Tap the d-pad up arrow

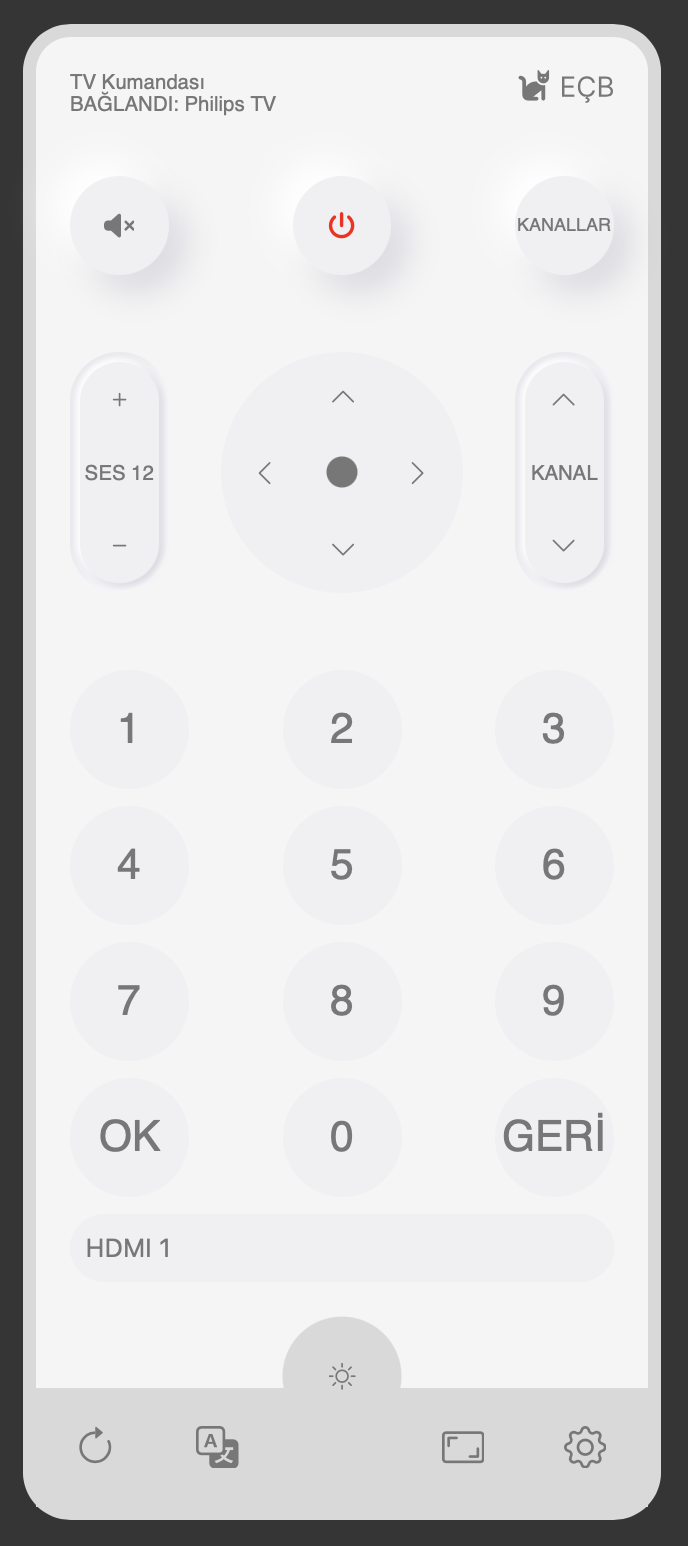click(342, 398)
